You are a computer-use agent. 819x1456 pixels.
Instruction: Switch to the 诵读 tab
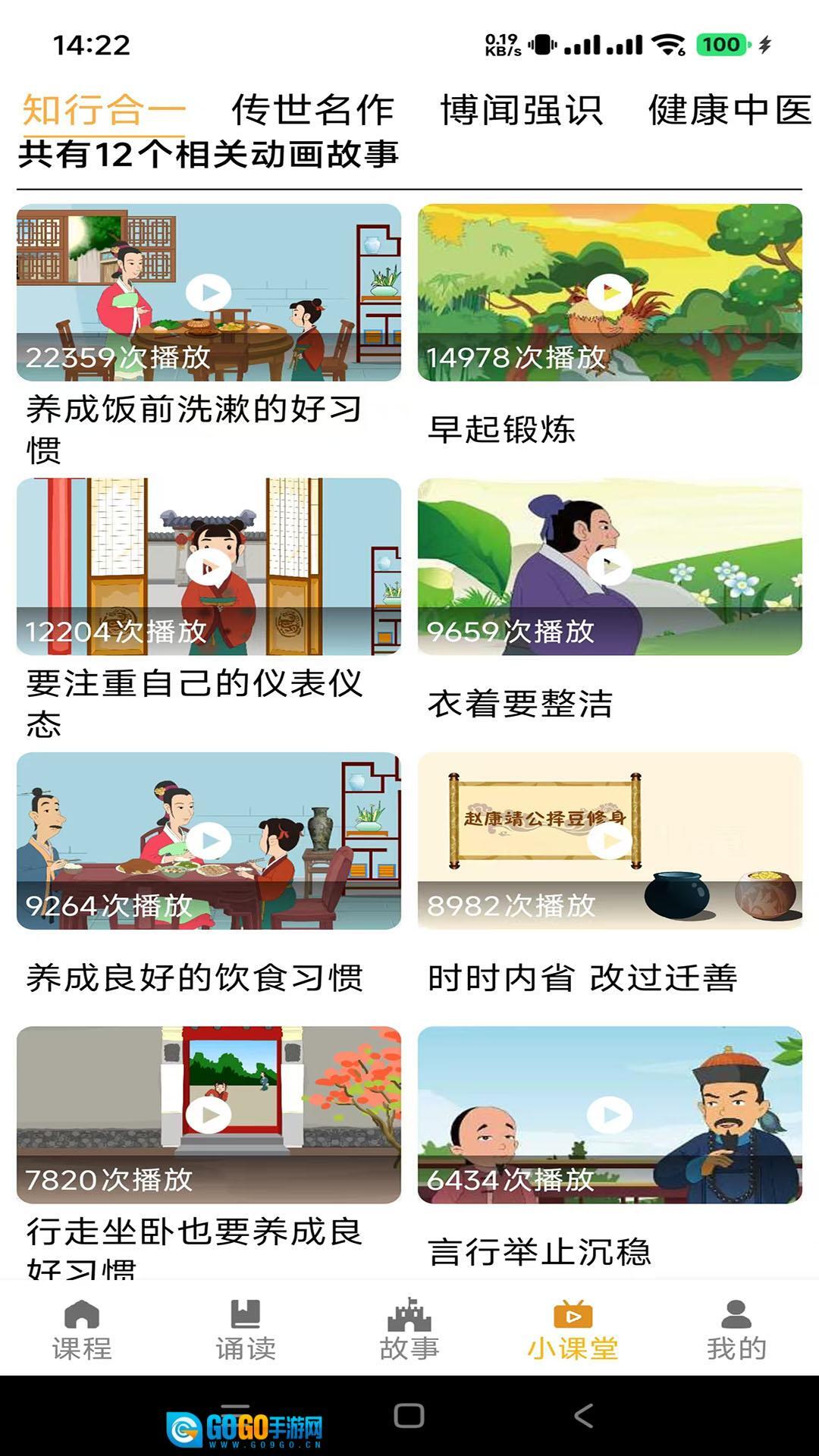pos(246,1329)
